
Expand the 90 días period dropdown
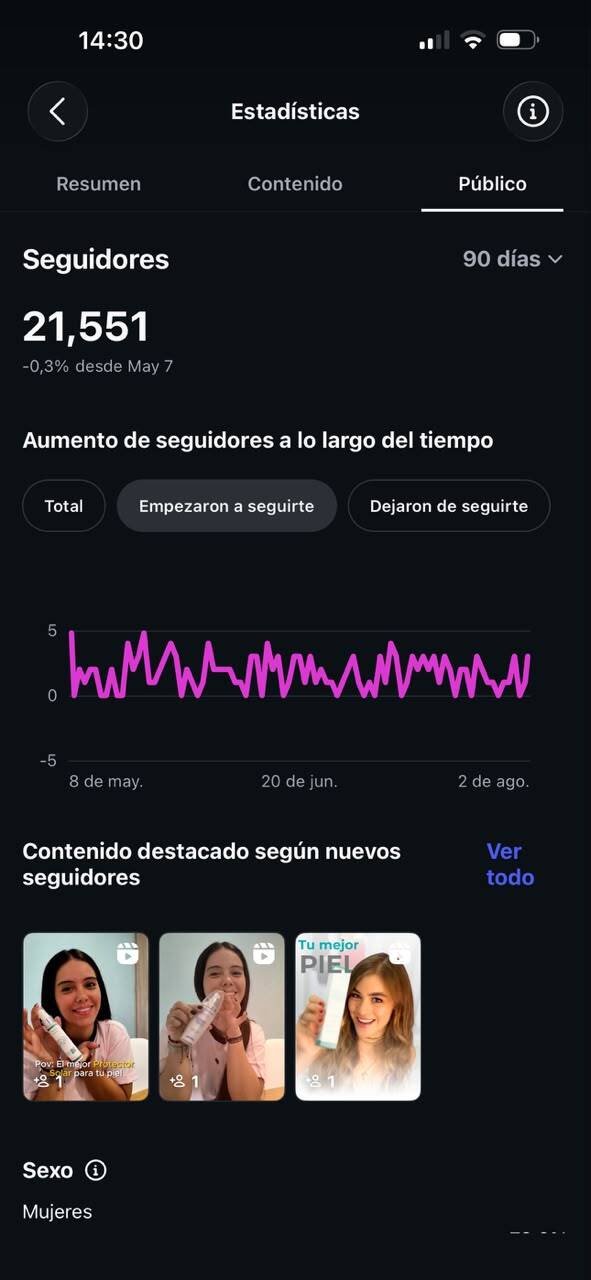pyautogui.click(x=513, y=259)
